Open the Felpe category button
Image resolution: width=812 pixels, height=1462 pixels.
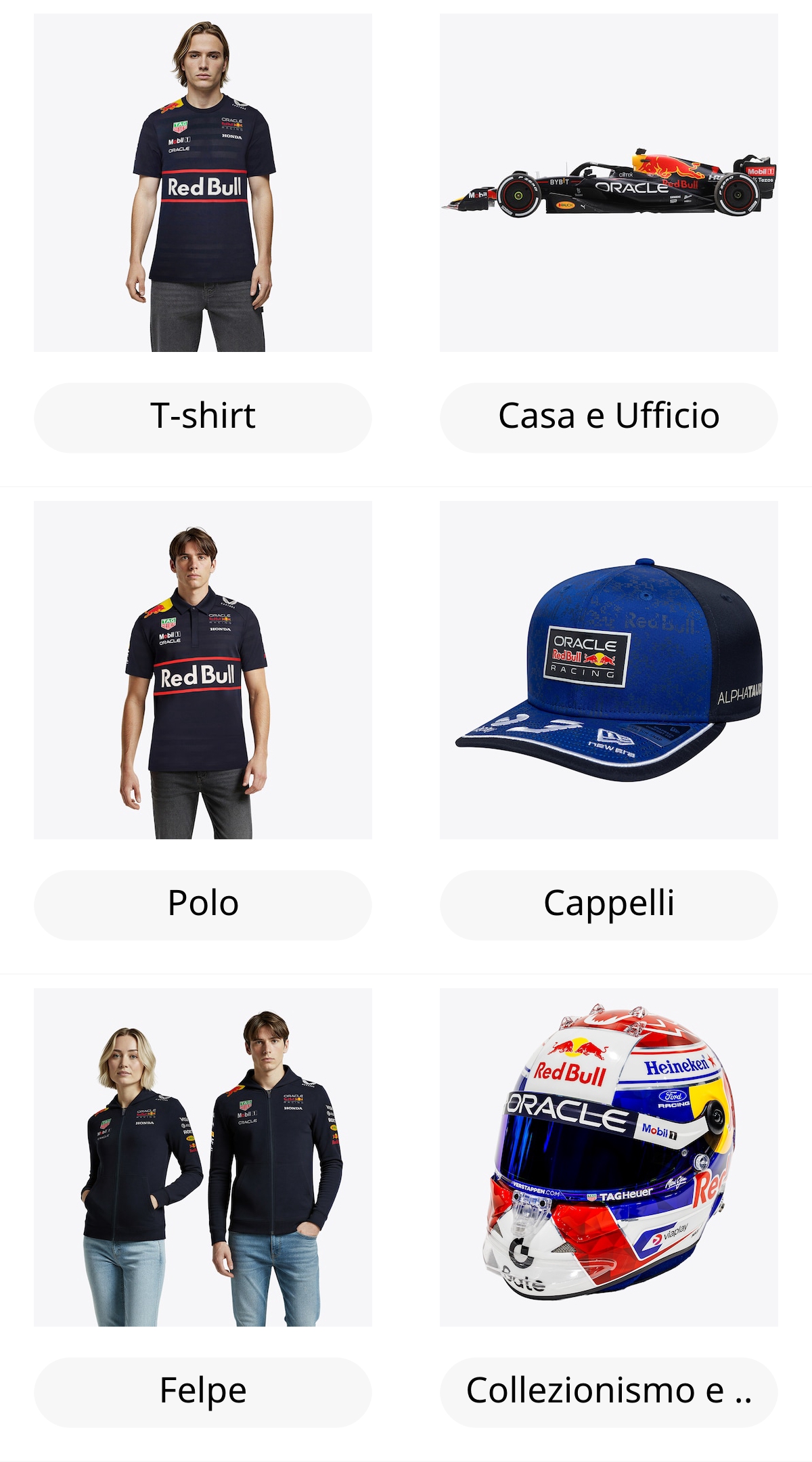click(x=203, y=1392)
